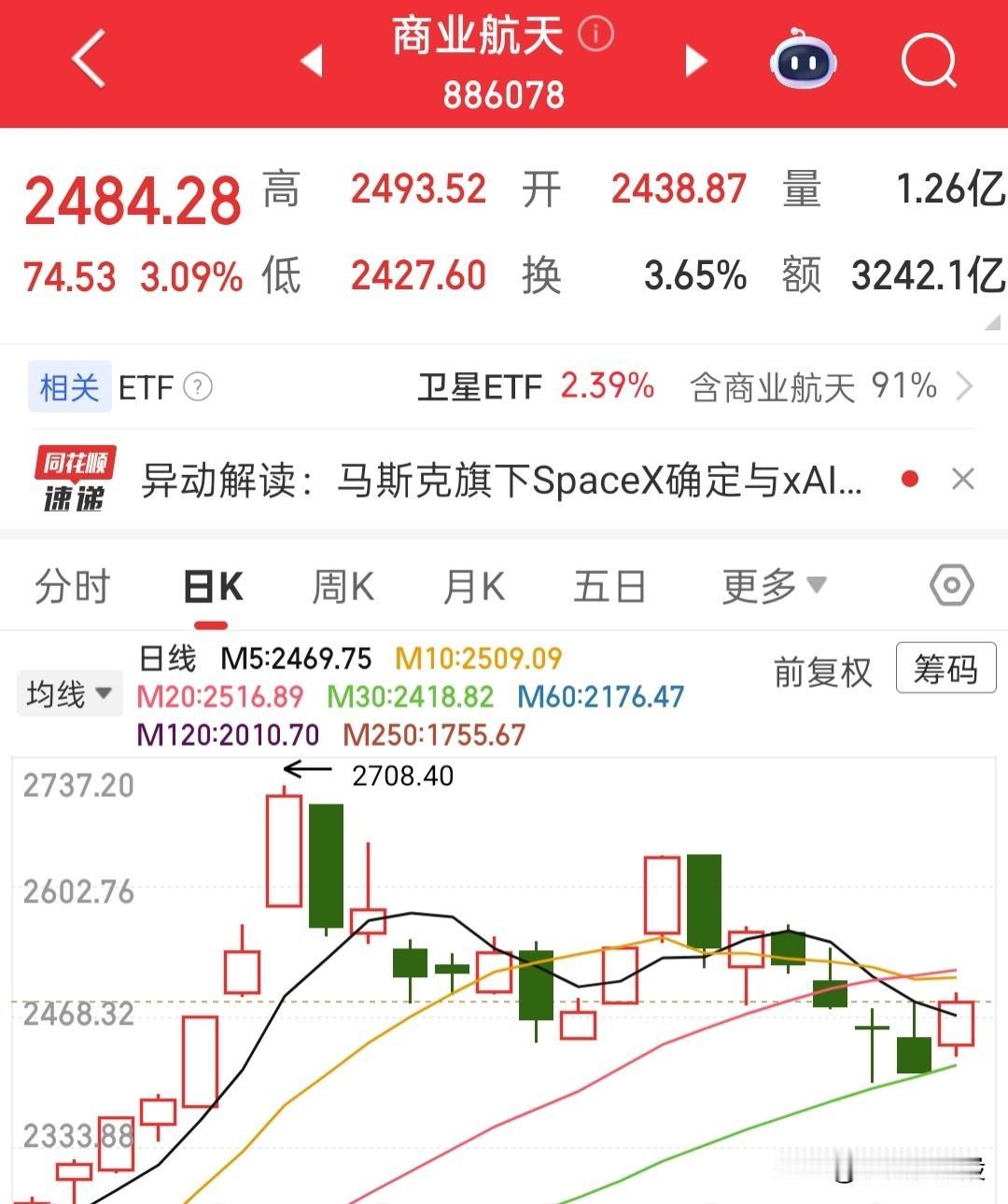
Task: Select the 分时 intraday chart tab
Action: [73, 585]
